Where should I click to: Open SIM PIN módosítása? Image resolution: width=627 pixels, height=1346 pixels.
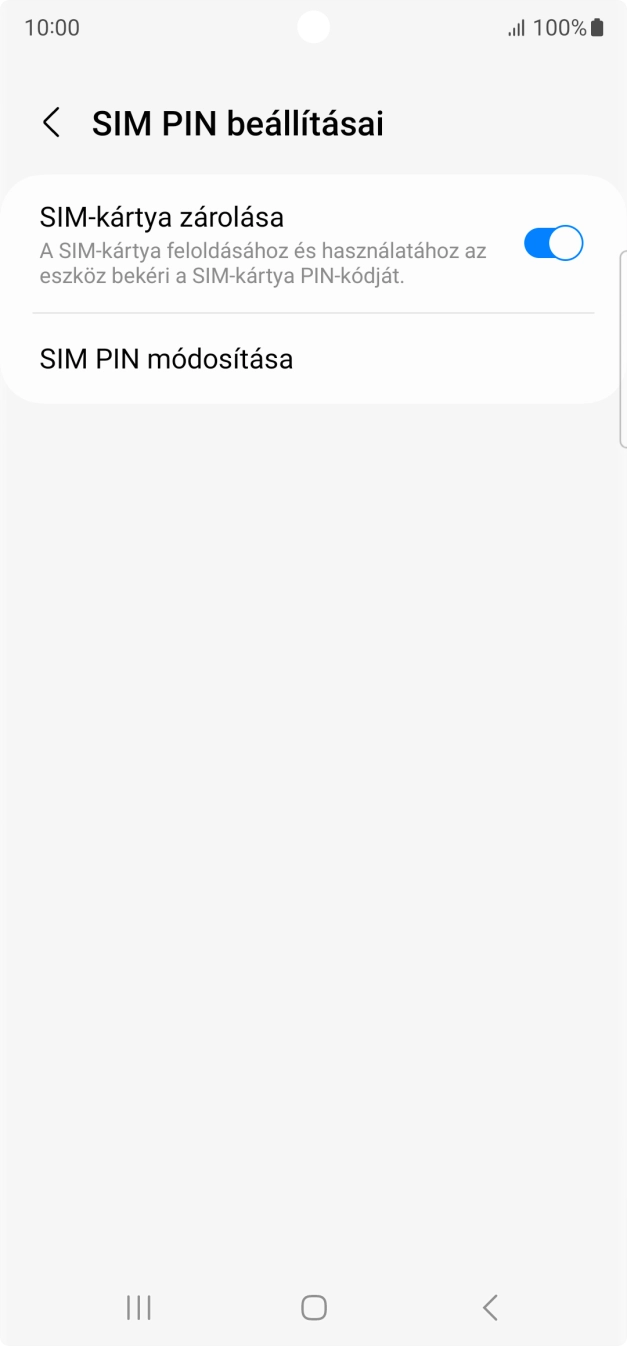click(x=166, y=359)
